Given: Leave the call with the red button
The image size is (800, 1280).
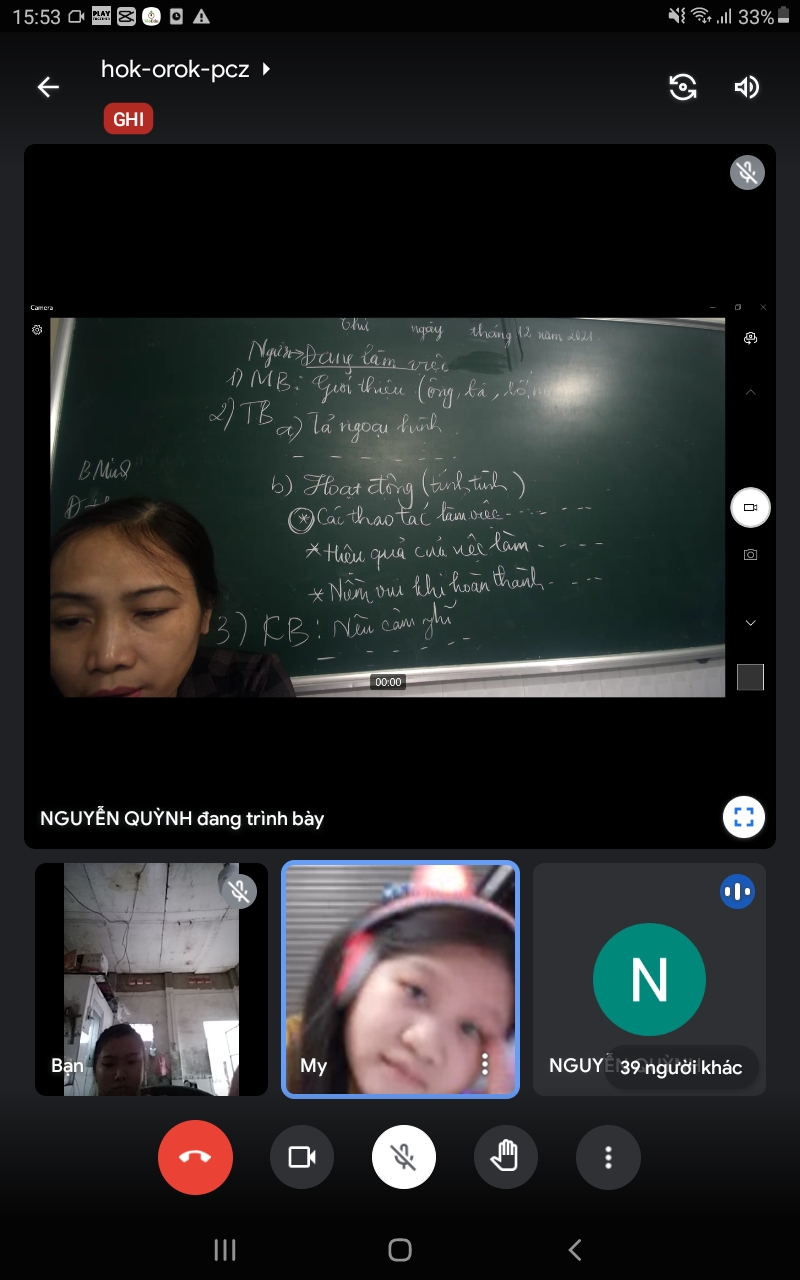Looking at the screenshot, I should tap(195, 1157).
